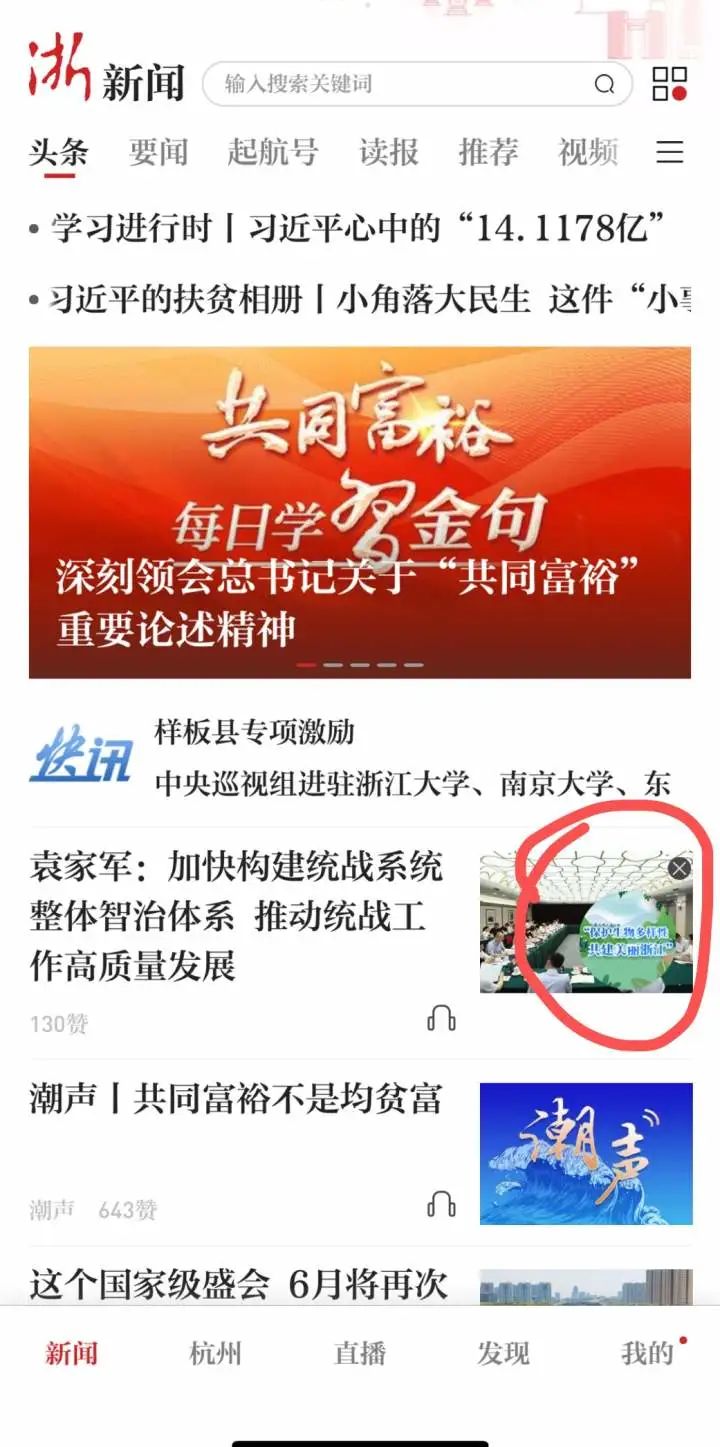Open the 袁家军 统战系统 article
720x1447 pixels.
[x=236, y=916]
